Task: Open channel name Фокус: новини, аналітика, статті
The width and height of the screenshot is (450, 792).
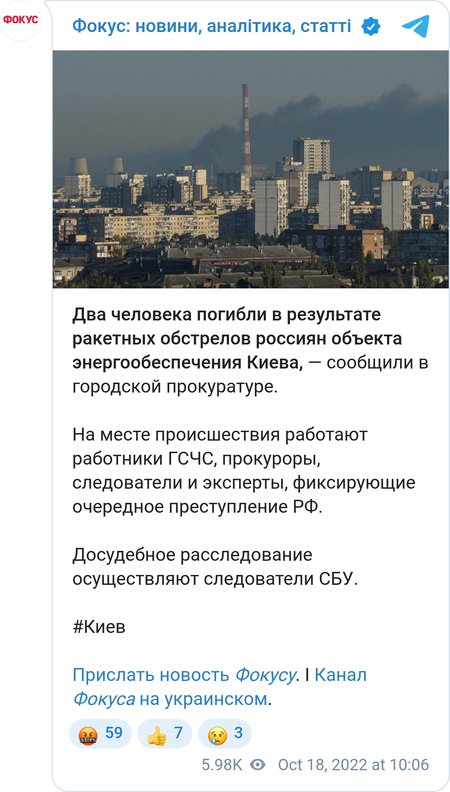Action: coord(211,25)
